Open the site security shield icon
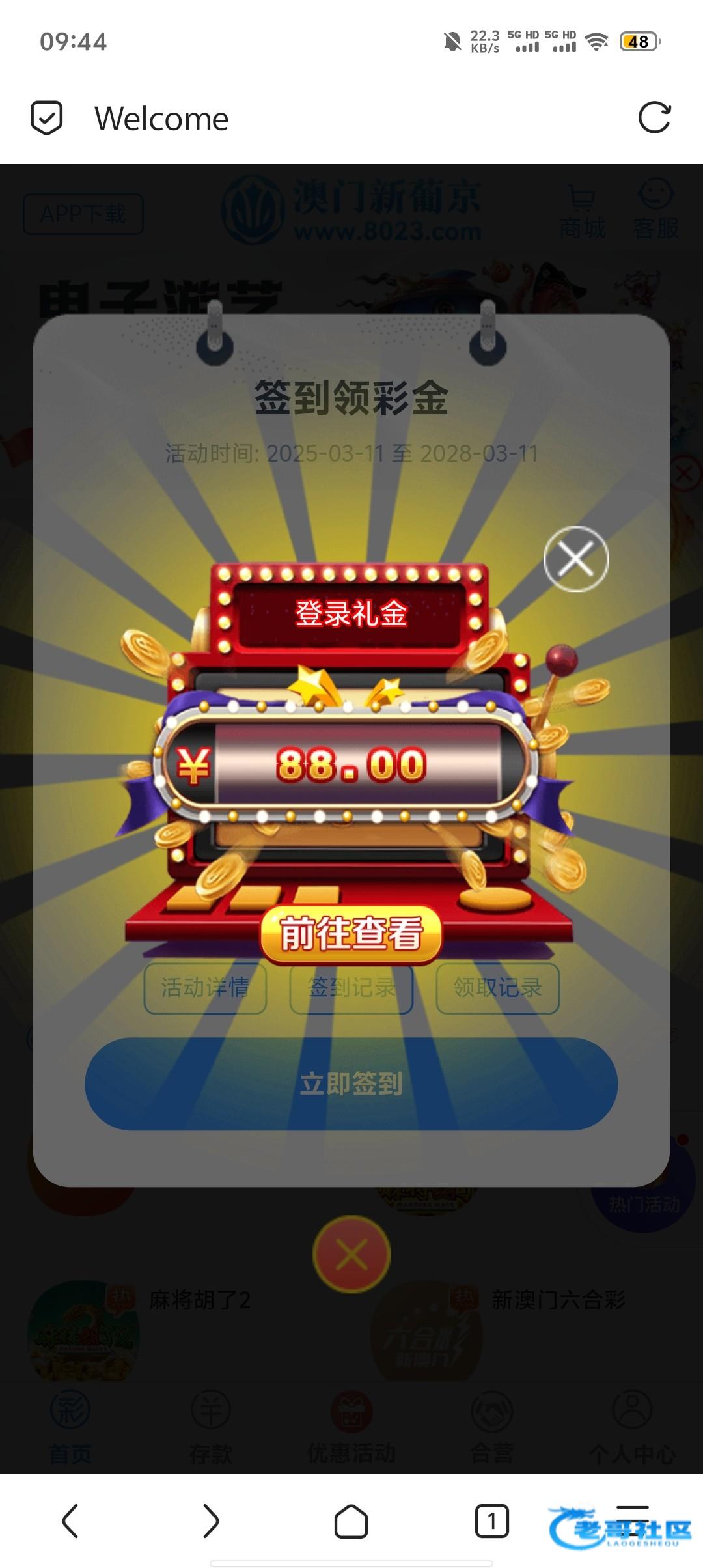 pos(47,118)
